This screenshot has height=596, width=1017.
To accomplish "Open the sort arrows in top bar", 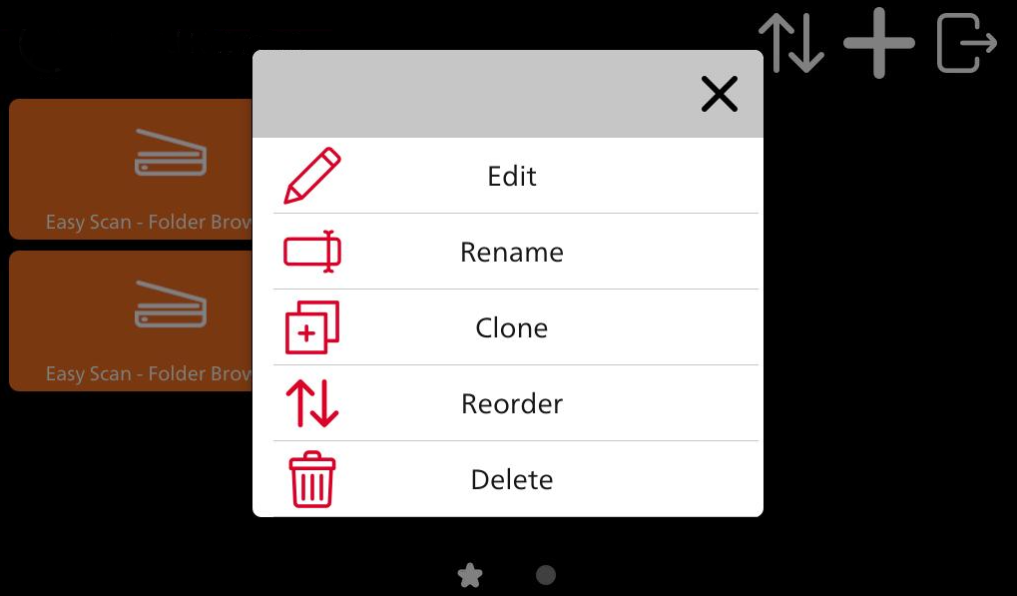I will pos(791,43).
